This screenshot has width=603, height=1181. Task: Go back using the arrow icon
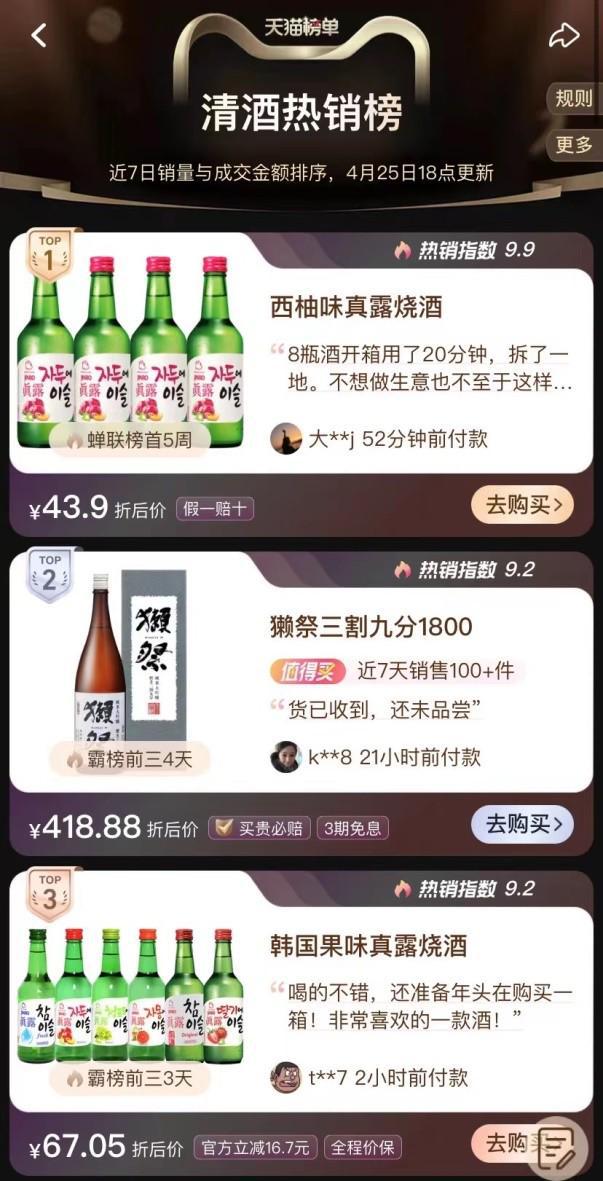click(x=39, y=36)
